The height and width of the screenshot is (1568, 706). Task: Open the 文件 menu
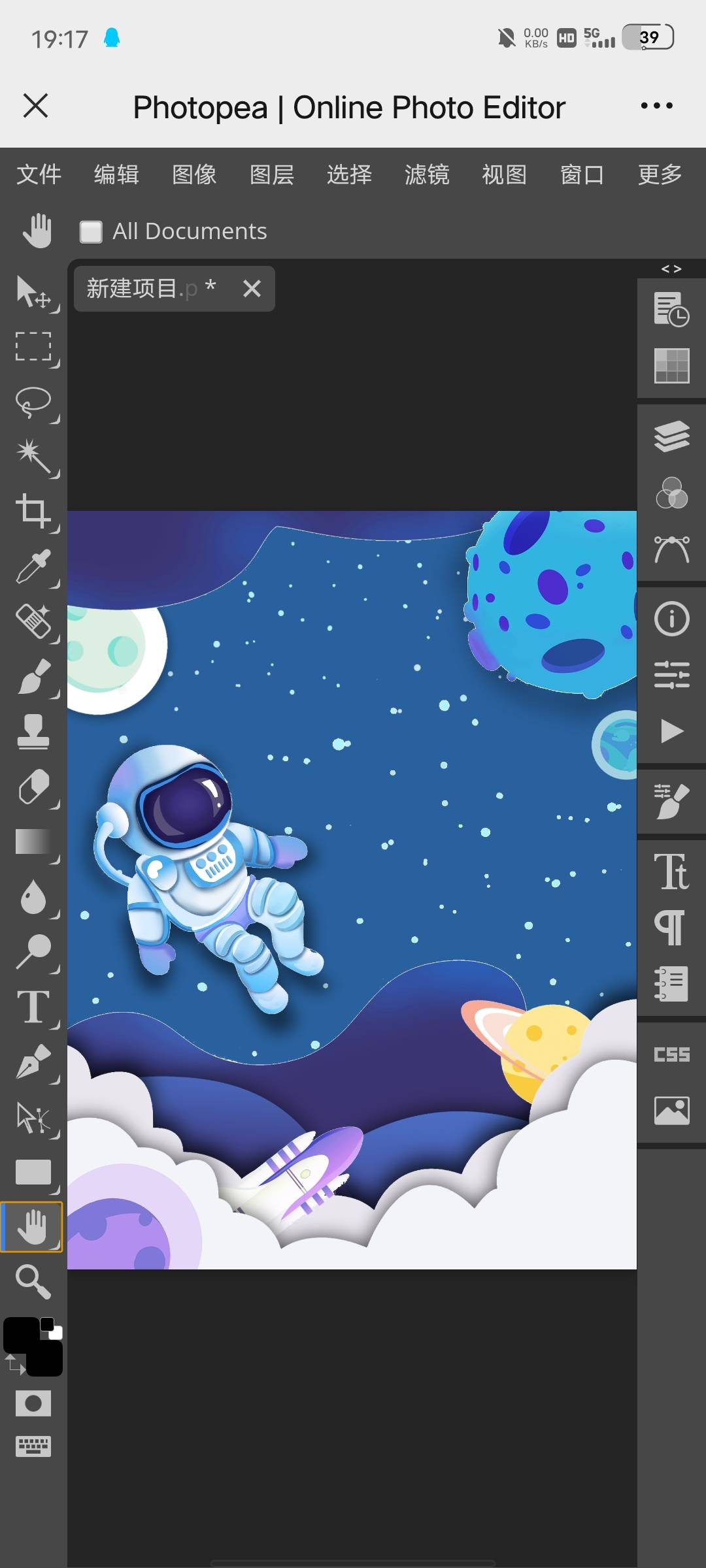[x=39, y=174]
